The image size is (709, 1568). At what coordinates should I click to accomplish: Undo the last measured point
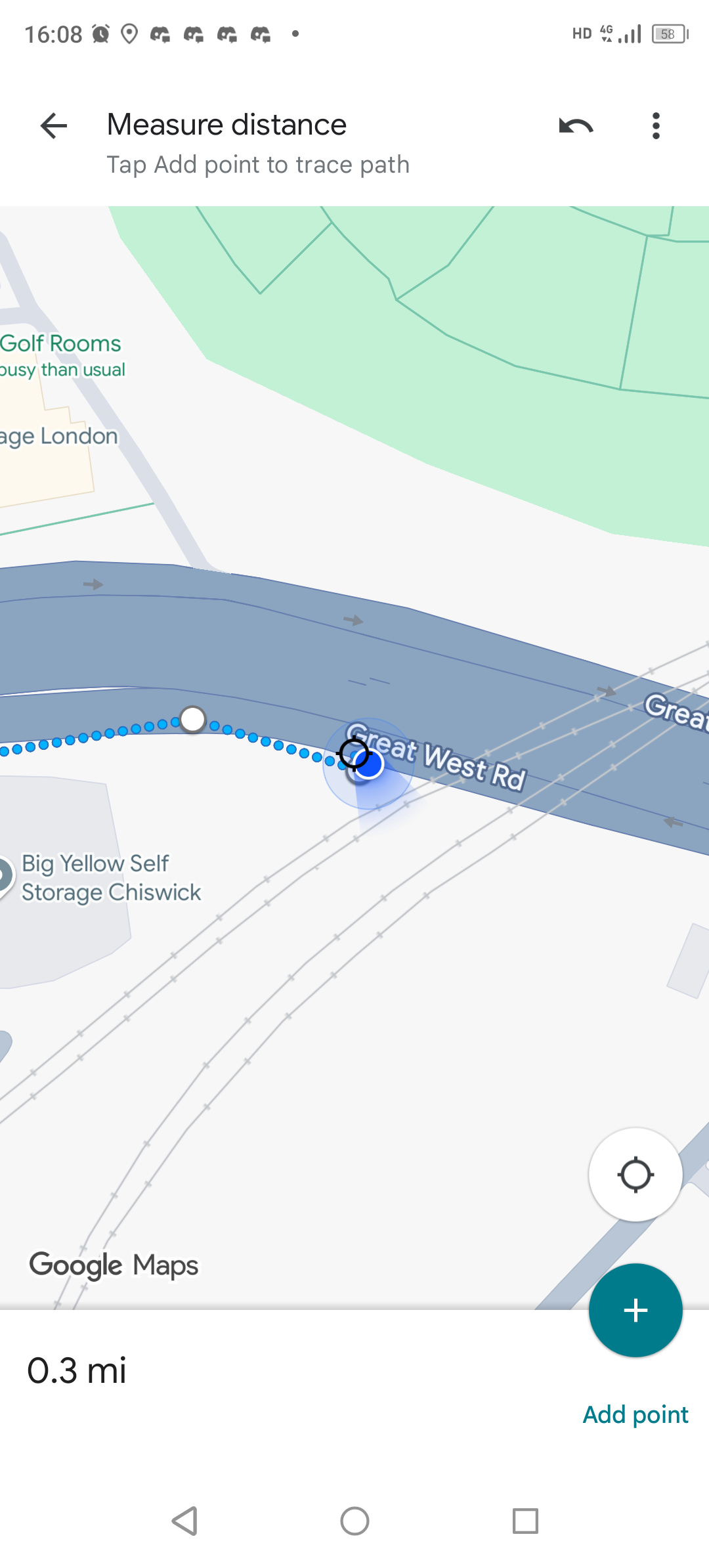[576, 125]
